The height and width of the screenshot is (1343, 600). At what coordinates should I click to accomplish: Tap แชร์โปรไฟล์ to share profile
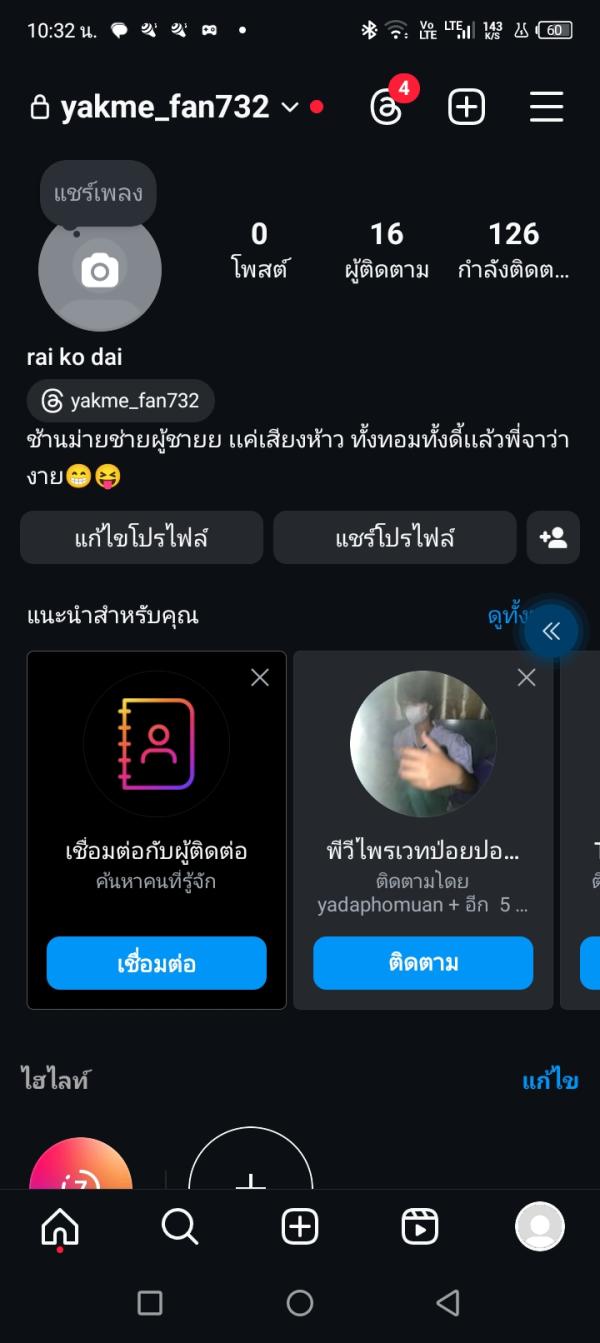[x=394, y=538]
